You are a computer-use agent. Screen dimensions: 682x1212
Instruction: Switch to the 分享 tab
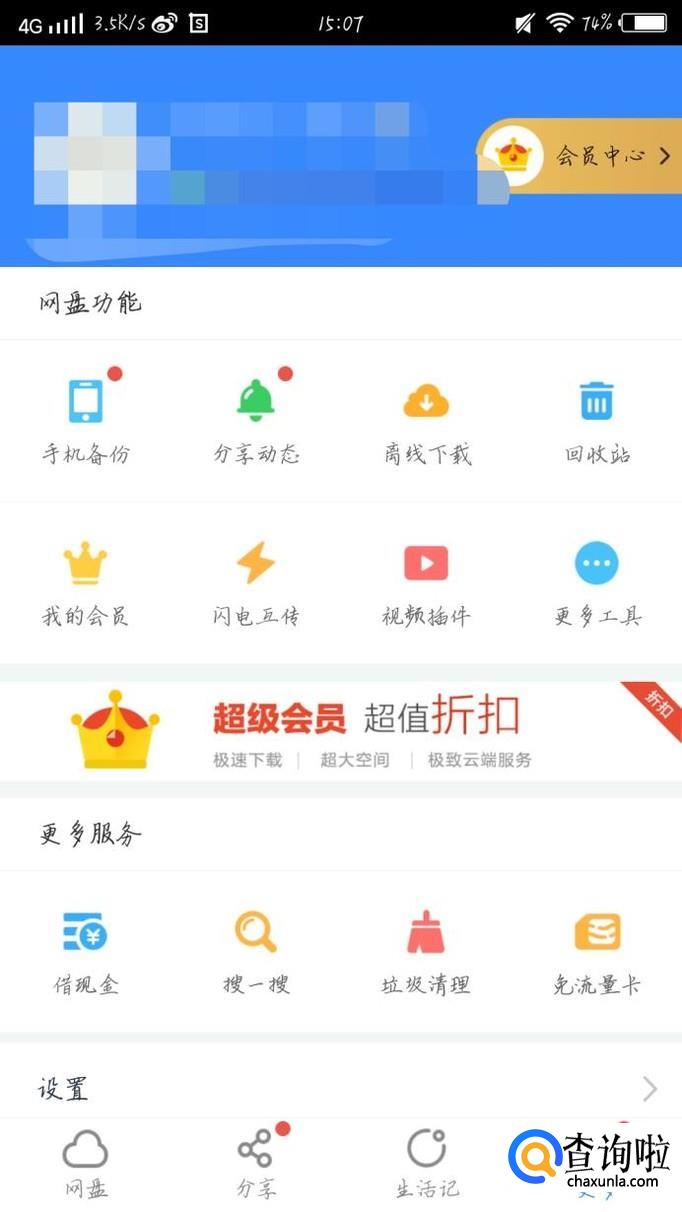tap(256, 1164)
